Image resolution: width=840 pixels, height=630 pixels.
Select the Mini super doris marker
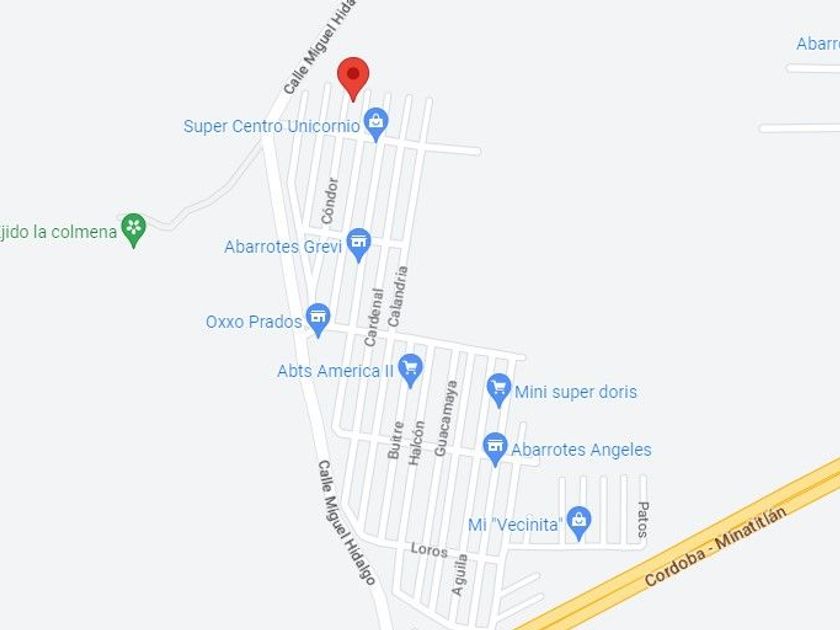(499, 390)
